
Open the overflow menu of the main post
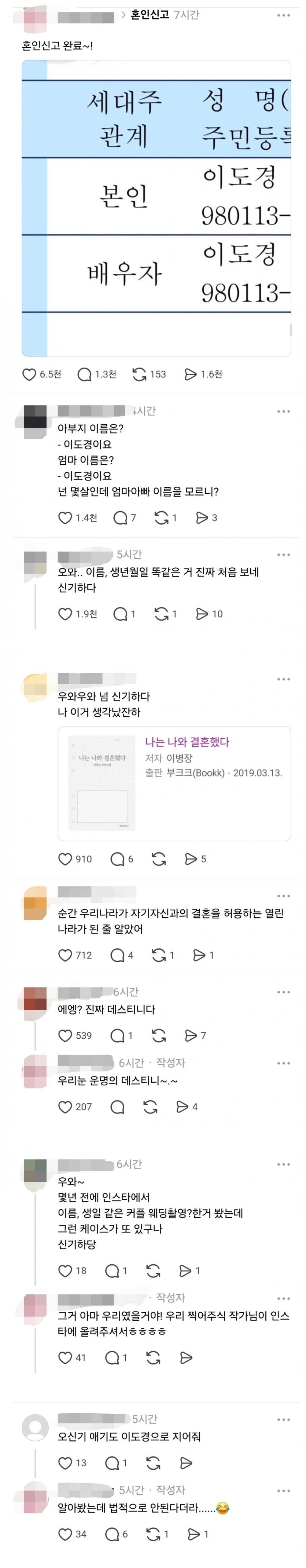pos(284,15)
